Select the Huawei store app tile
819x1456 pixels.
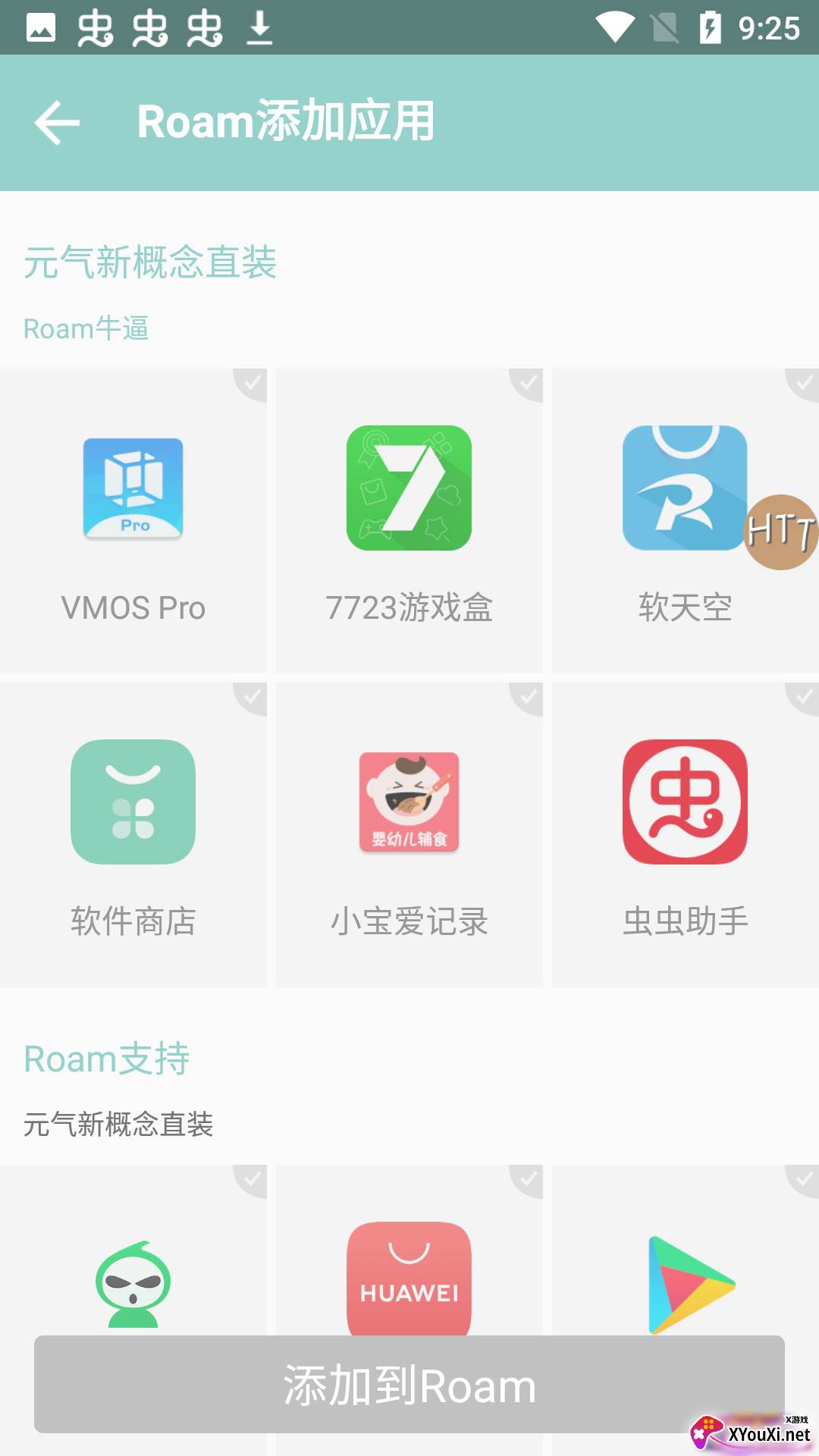409,1274
